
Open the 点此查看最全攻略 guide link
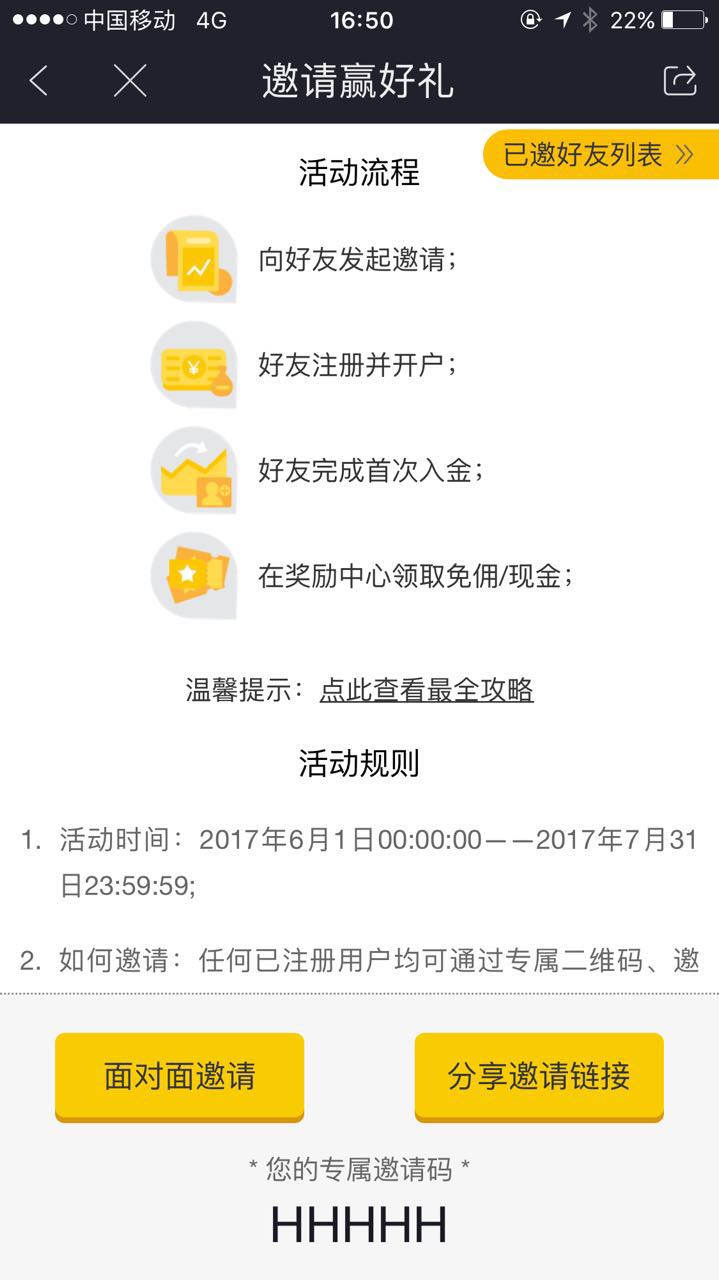426,690
